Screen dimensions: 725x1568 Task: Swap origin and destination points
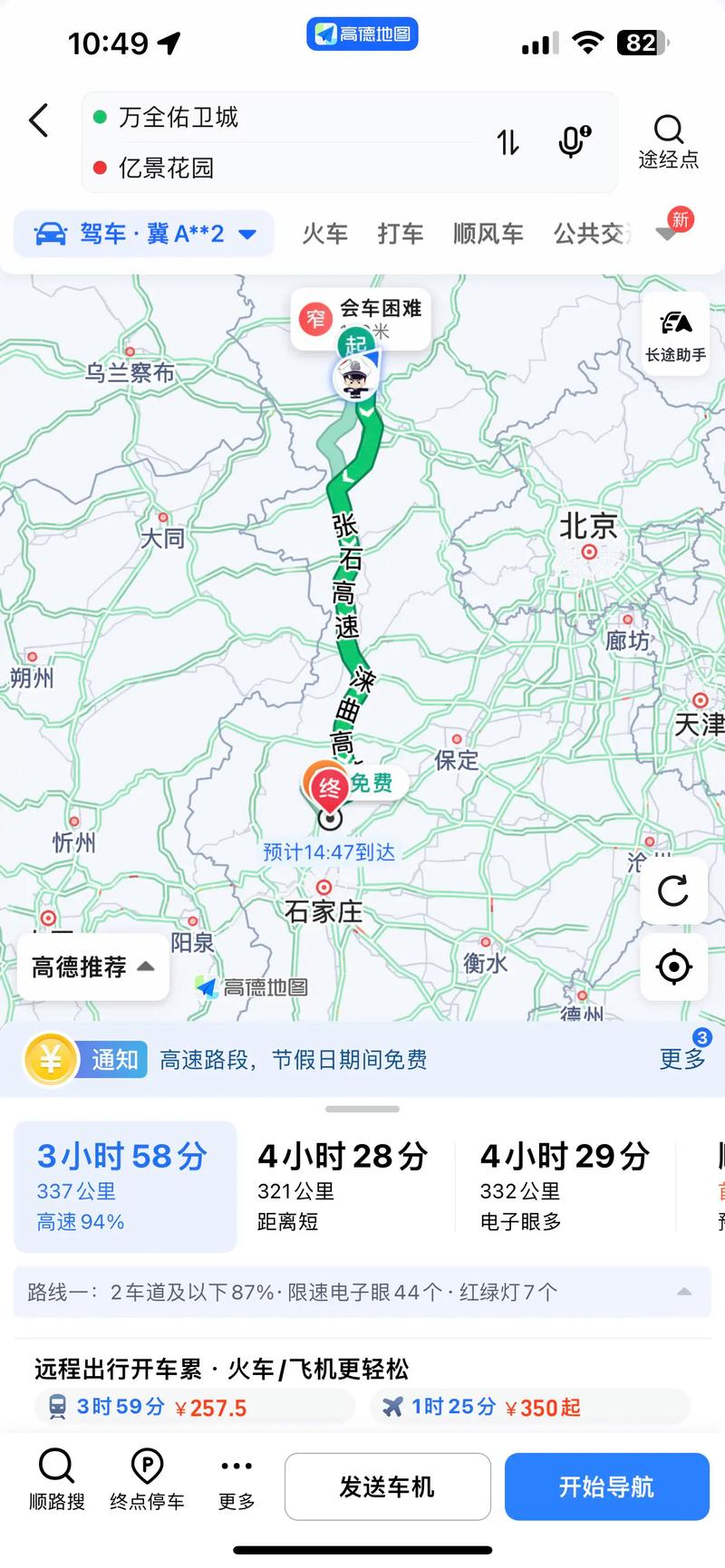click(x=508, y=142)
